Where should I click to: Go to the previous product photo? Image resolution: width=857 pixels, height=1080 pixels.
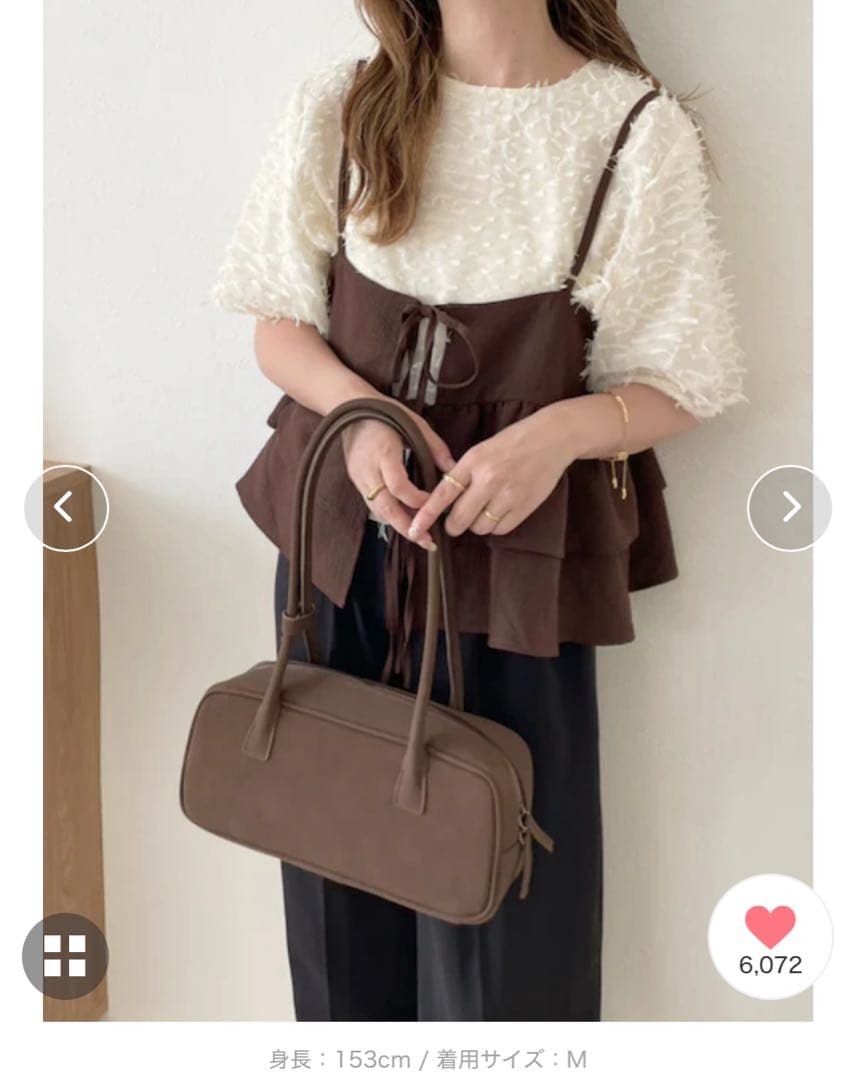tap(66, 507)
